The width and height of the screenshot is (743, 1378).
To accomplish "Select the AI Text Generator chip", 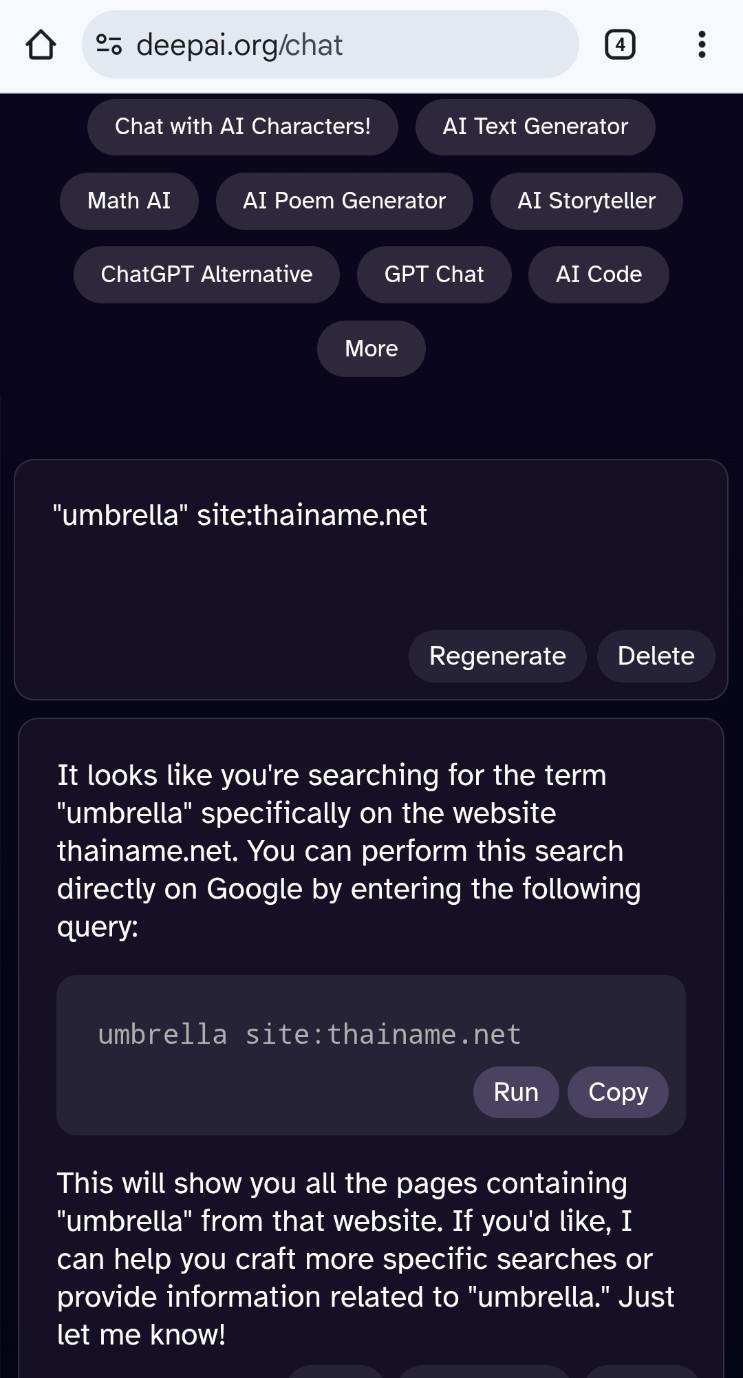I will 535,127.
